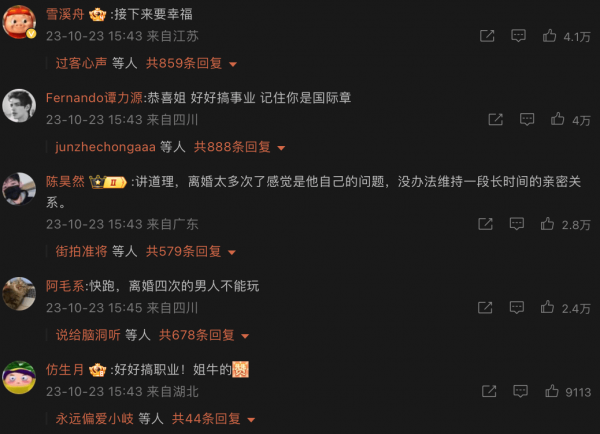Open 陈昊然's username link
600x434 pixels.
(x=65, y=182)
